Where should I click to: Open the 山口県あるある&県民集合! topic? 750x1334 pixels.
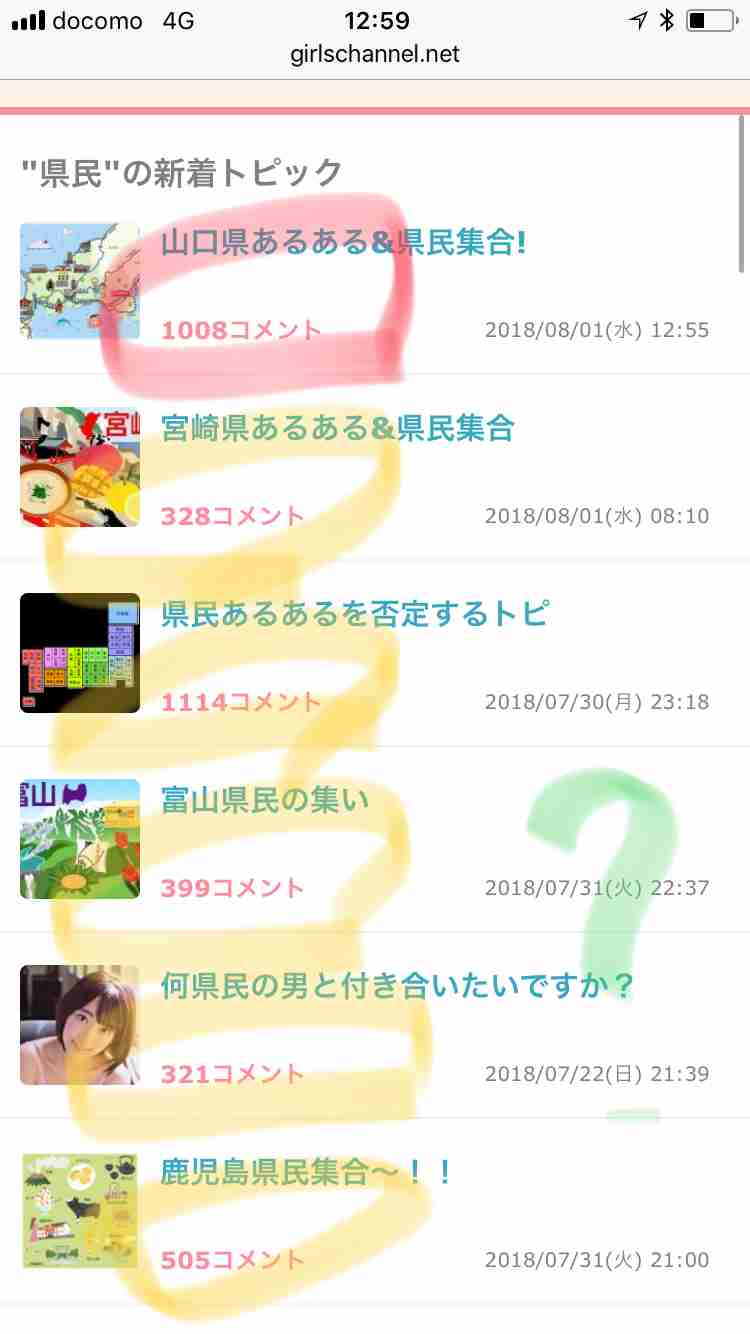point(344,243)
